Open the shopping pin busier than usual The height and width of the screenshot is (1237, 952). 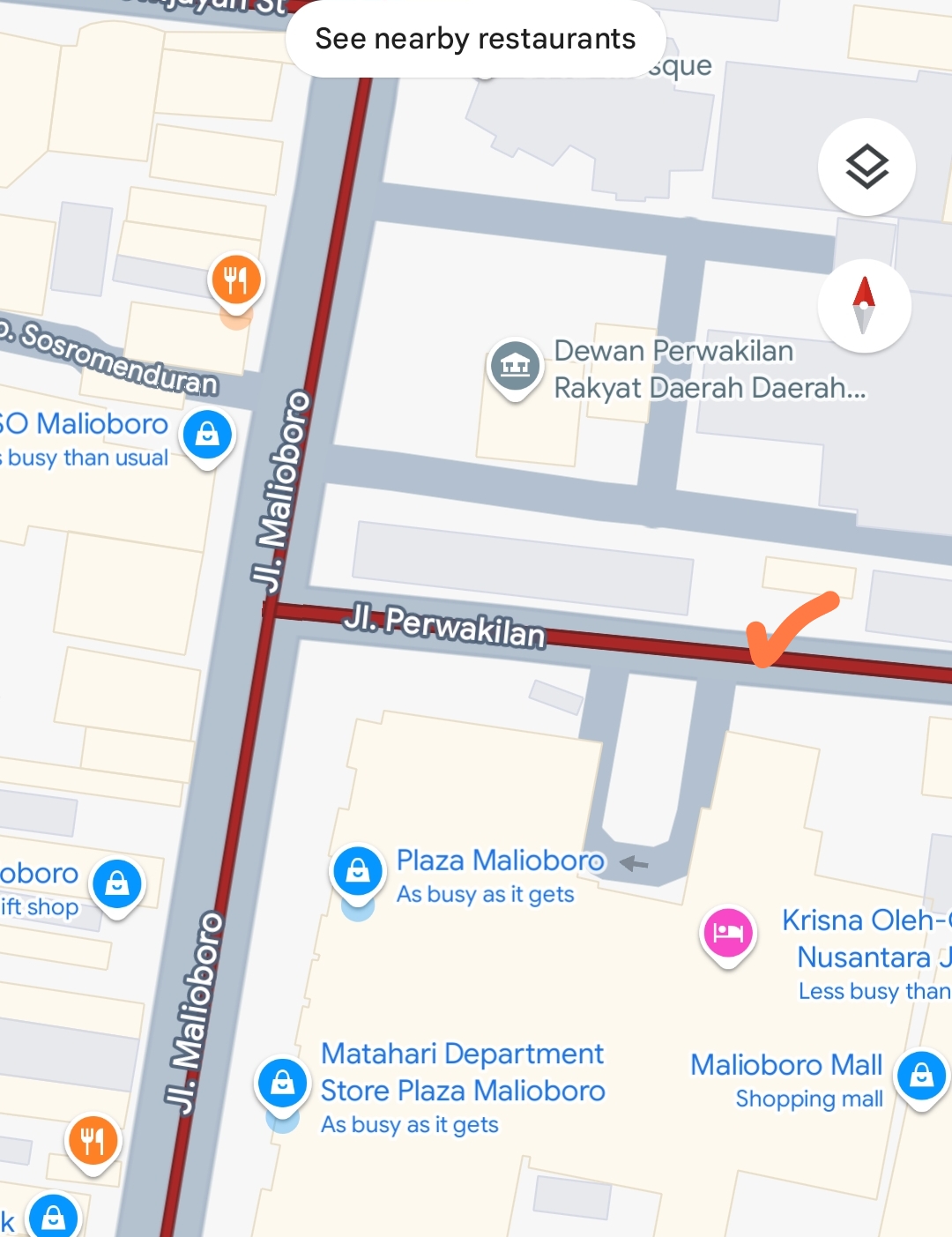point(207,434)
